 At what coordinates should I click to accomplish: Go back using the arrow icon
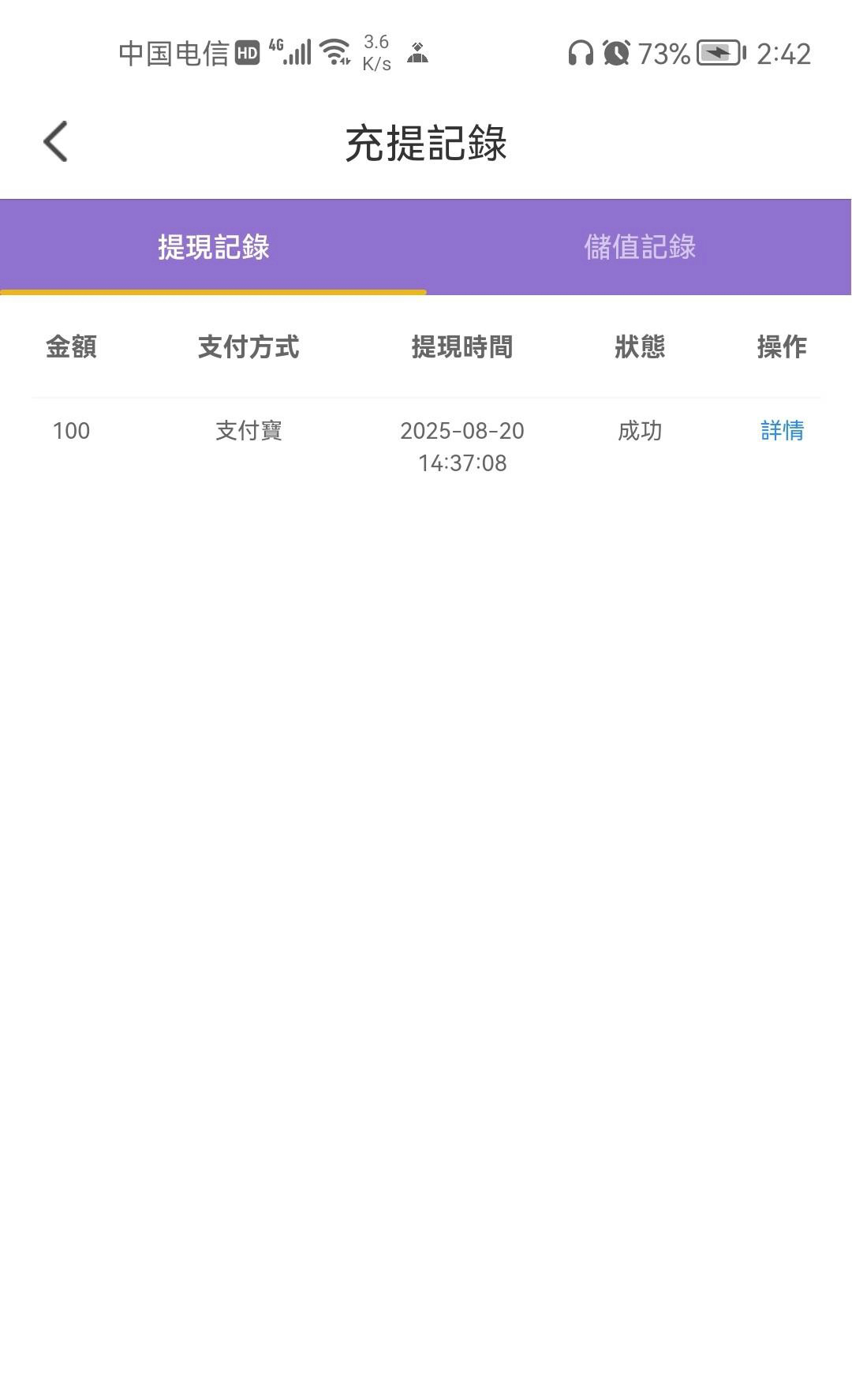55,142
